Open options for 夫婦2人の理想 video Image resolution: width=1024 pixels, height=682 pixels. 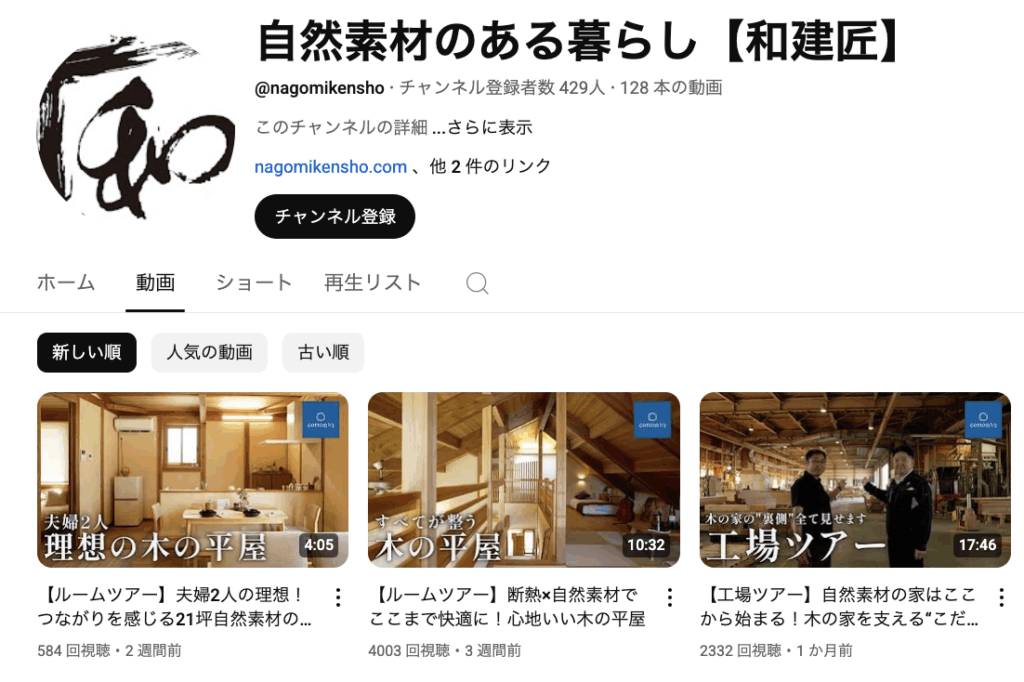click(338, 597)
